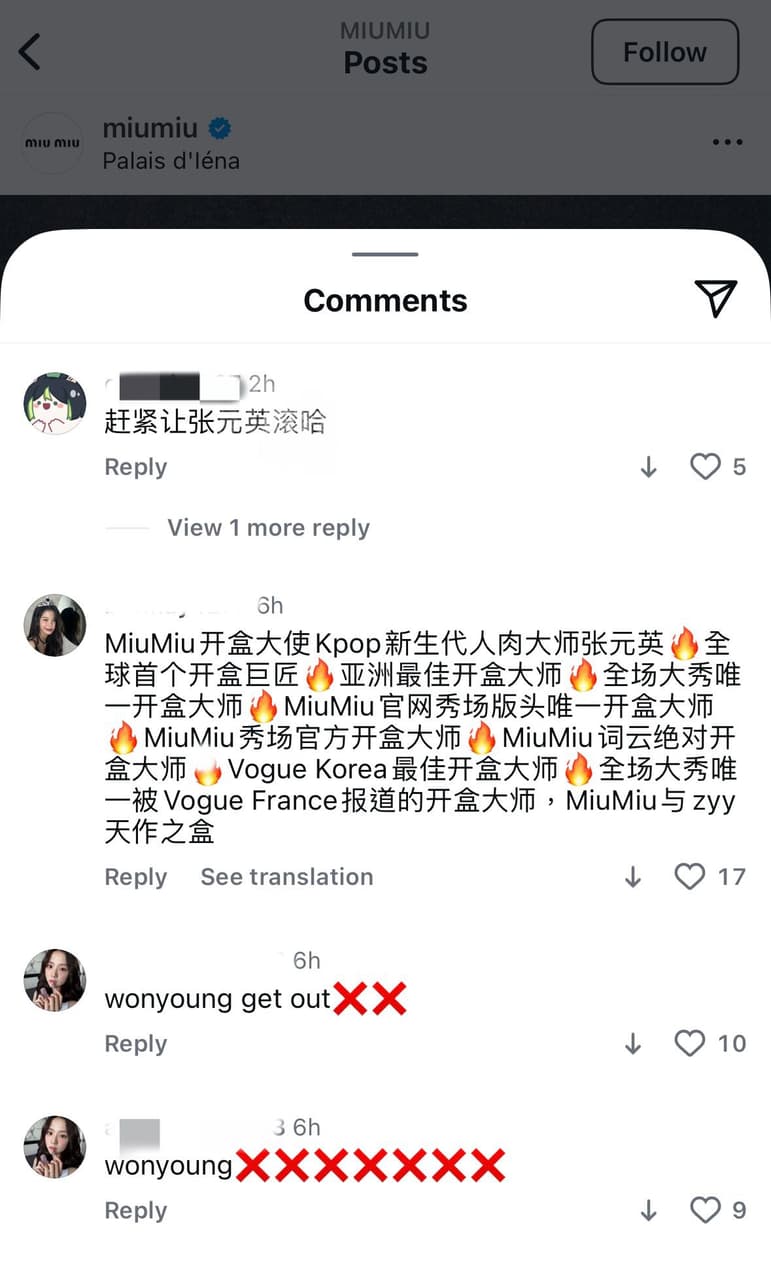Viewport: 771px width, 1280px height.
Task: Downvote the "wonyoung get out" comment
Action: click(x=633, y=1043)
